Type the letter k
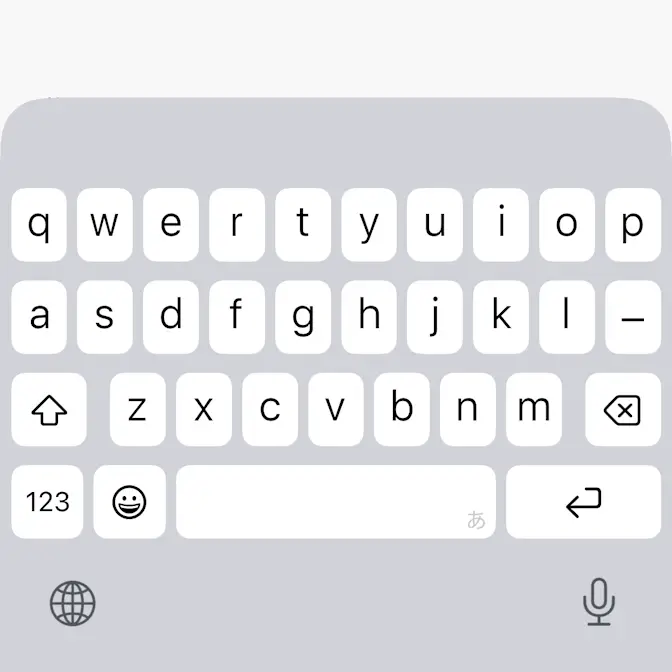 [501, 317]
